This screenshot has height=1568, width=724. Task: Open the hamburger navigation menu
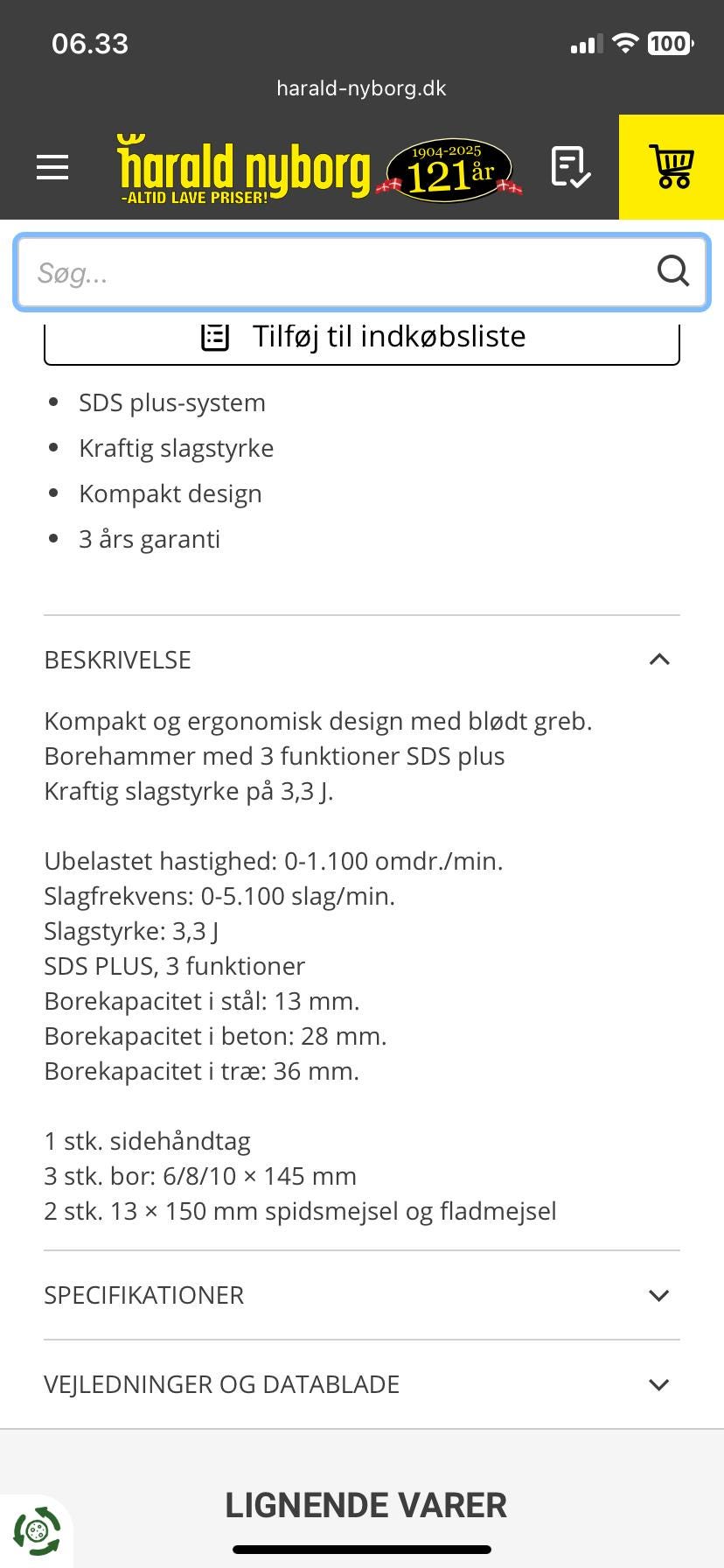pyautogui.click(x=52, y=167)
